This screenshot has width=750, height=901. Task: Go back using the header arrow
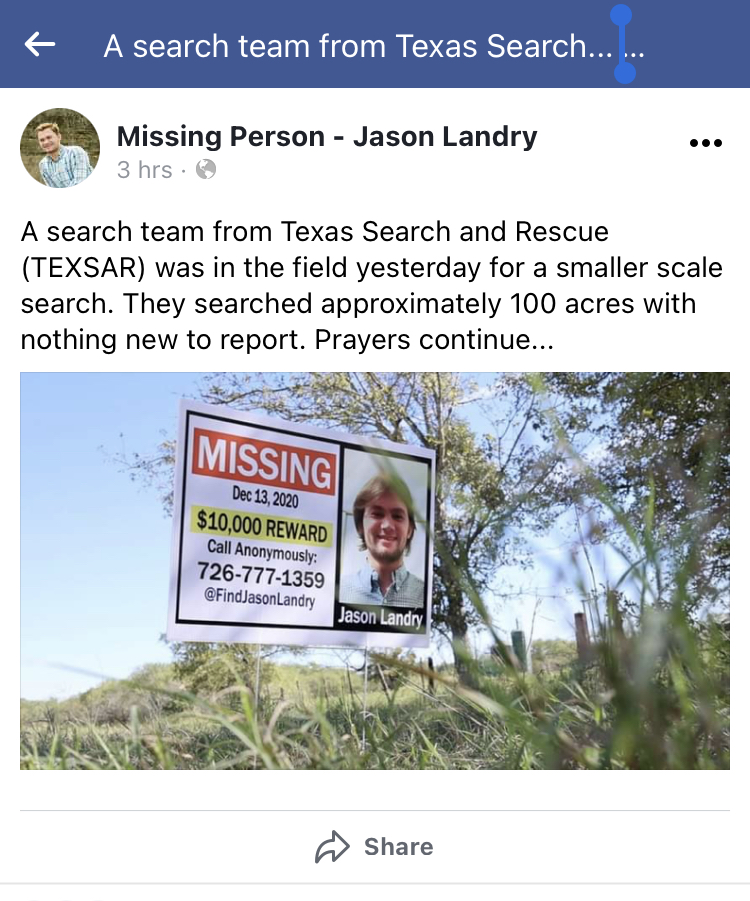[40, 45]
